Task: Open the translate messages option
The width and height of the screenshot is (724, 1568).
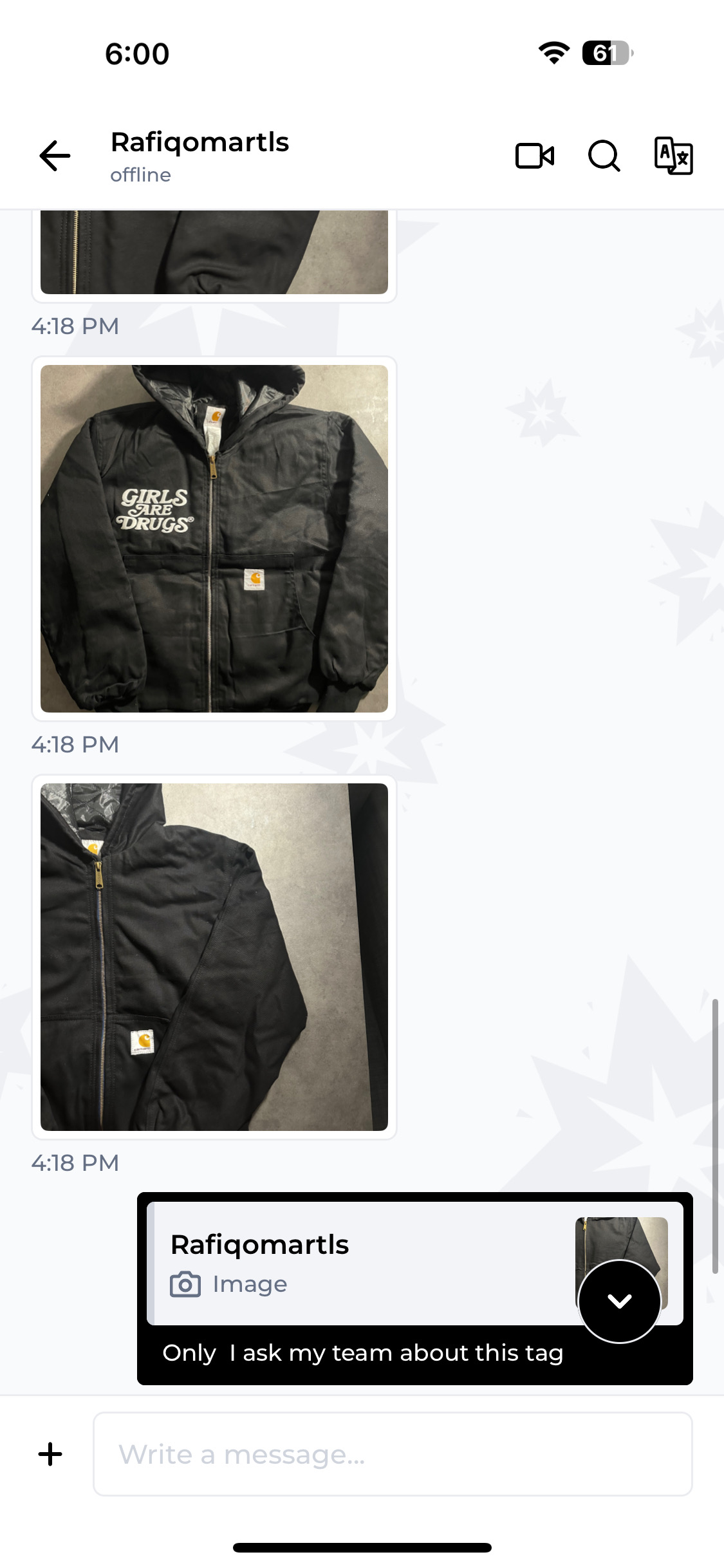Action: (673, 156)
